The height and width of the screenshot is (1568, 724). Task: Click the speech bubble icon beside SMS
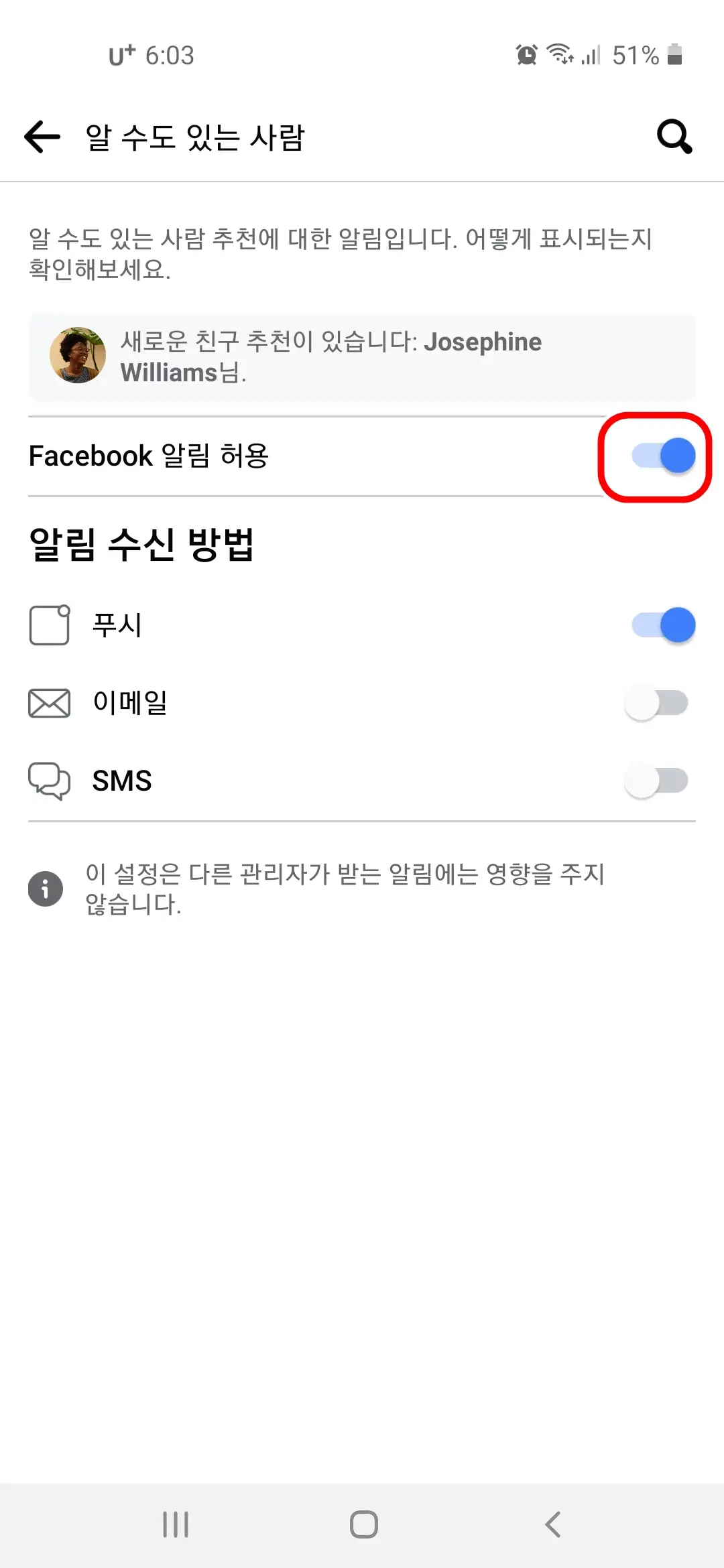[x=49, y=780]
